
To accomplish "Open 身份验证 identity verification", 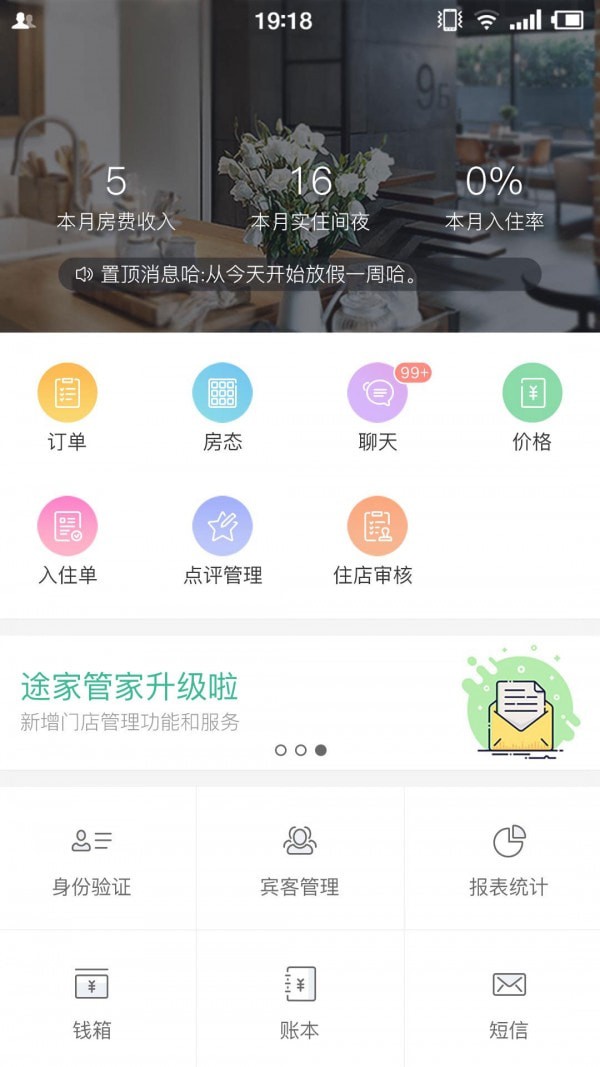I will [92, 859].
